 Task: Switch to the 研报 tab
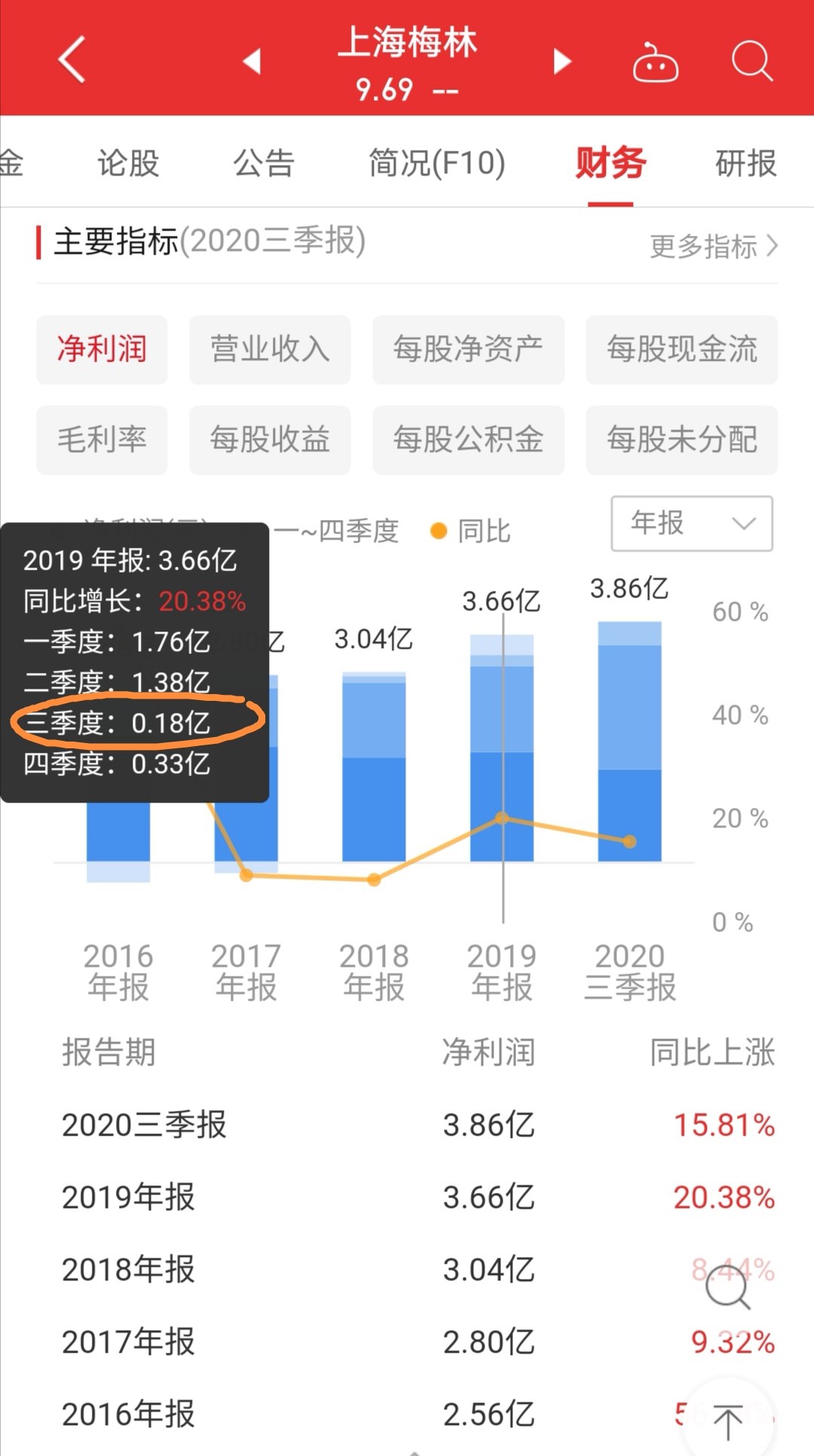pyautogui.click(x=745, y=163)
